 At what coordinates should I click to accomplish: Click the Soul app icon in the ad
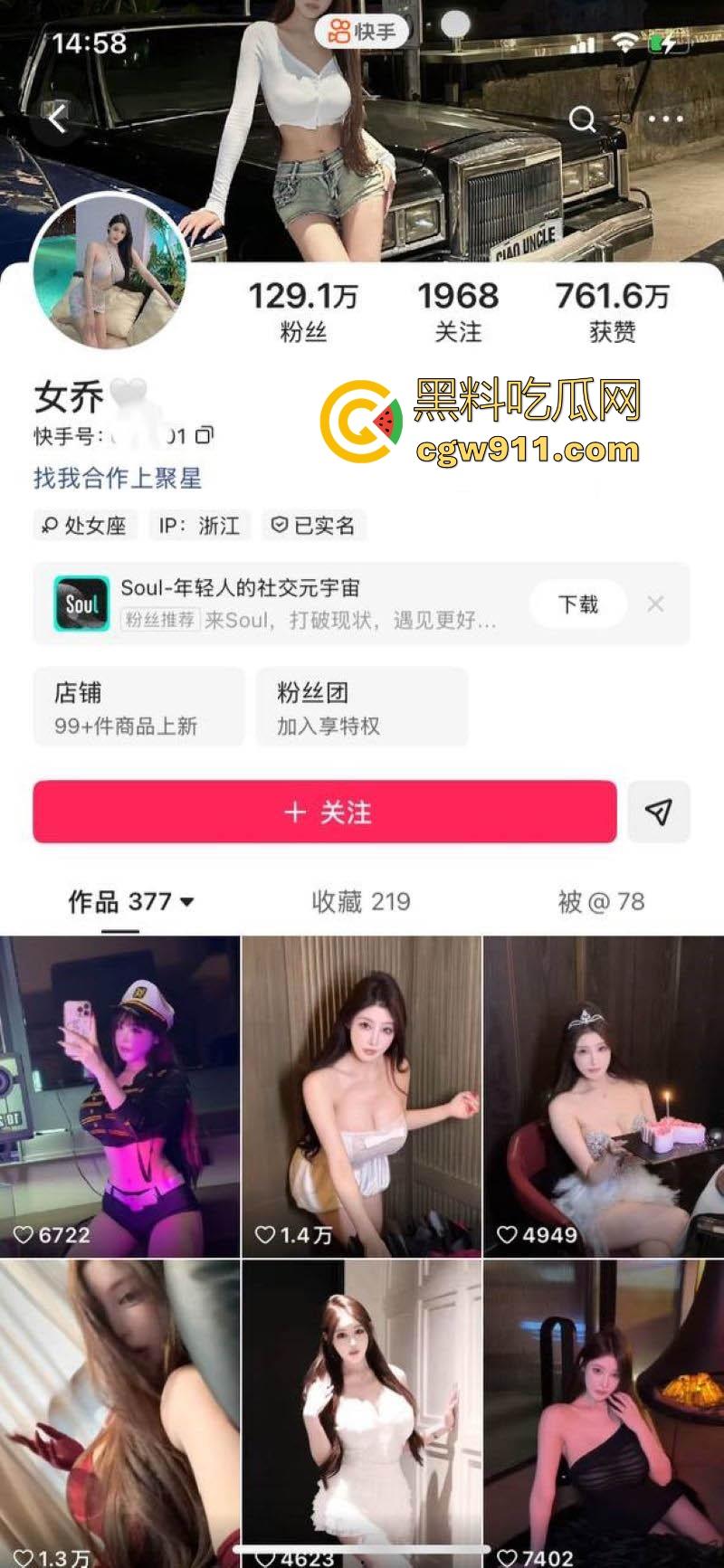point(80,603)
